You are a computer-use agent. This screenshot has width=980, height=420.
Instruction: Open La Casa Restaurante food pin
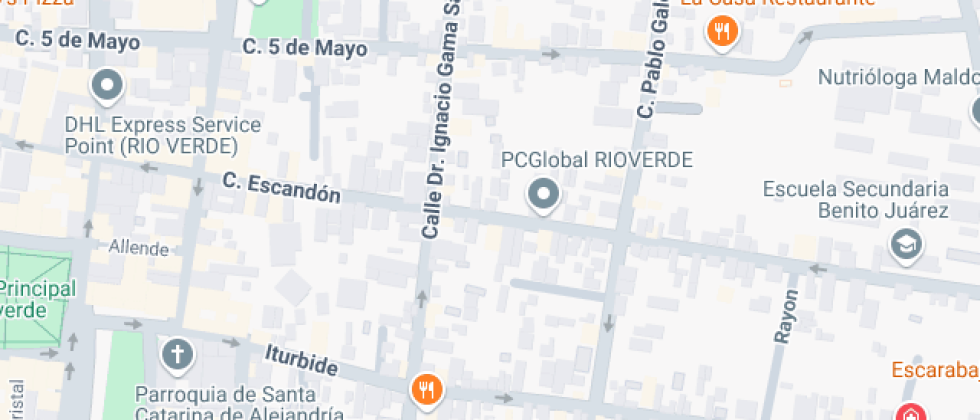(x=721, y=32)
